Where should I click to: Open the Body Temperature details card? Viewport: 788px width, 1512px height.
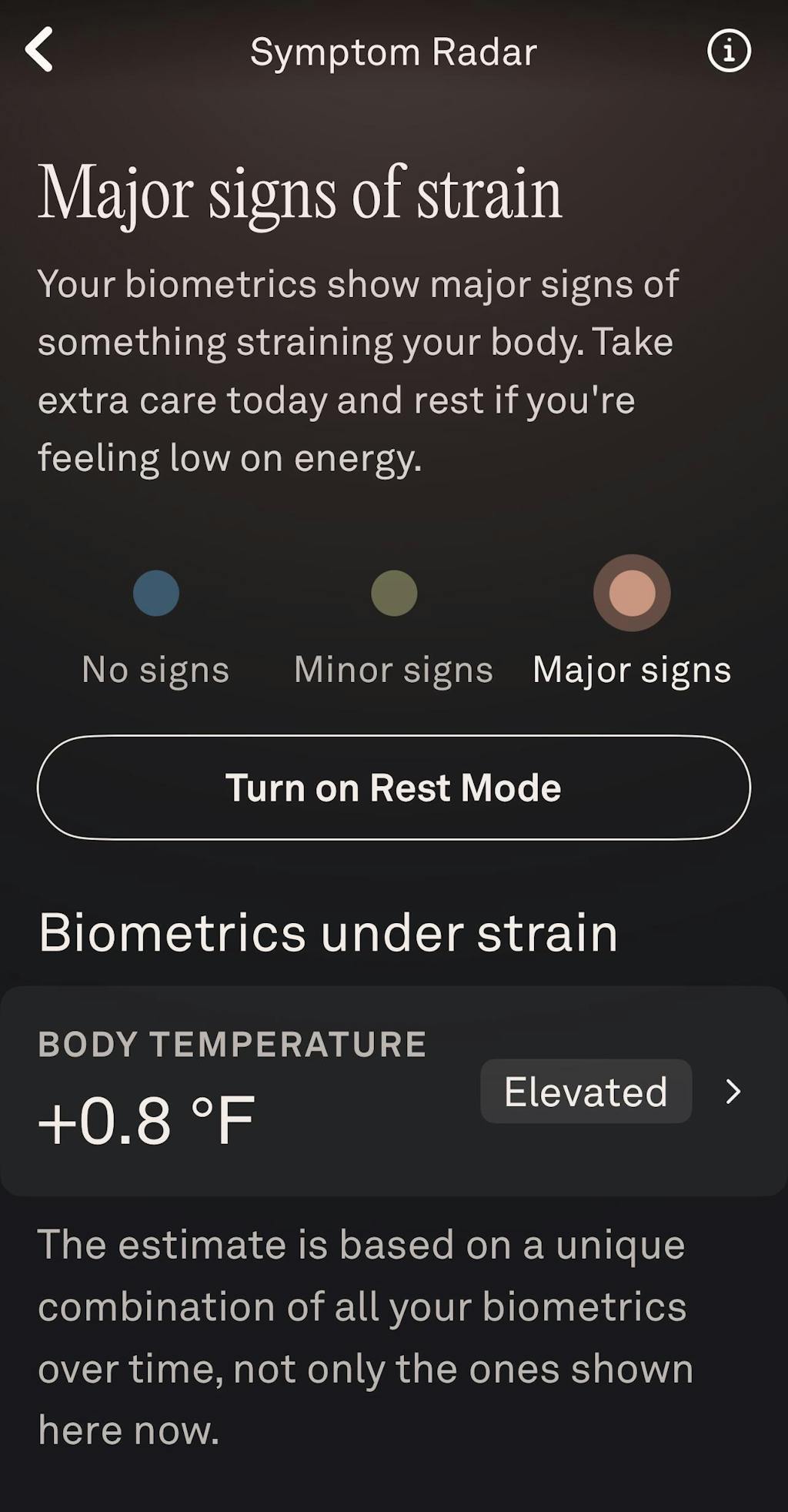(393, 1090)
